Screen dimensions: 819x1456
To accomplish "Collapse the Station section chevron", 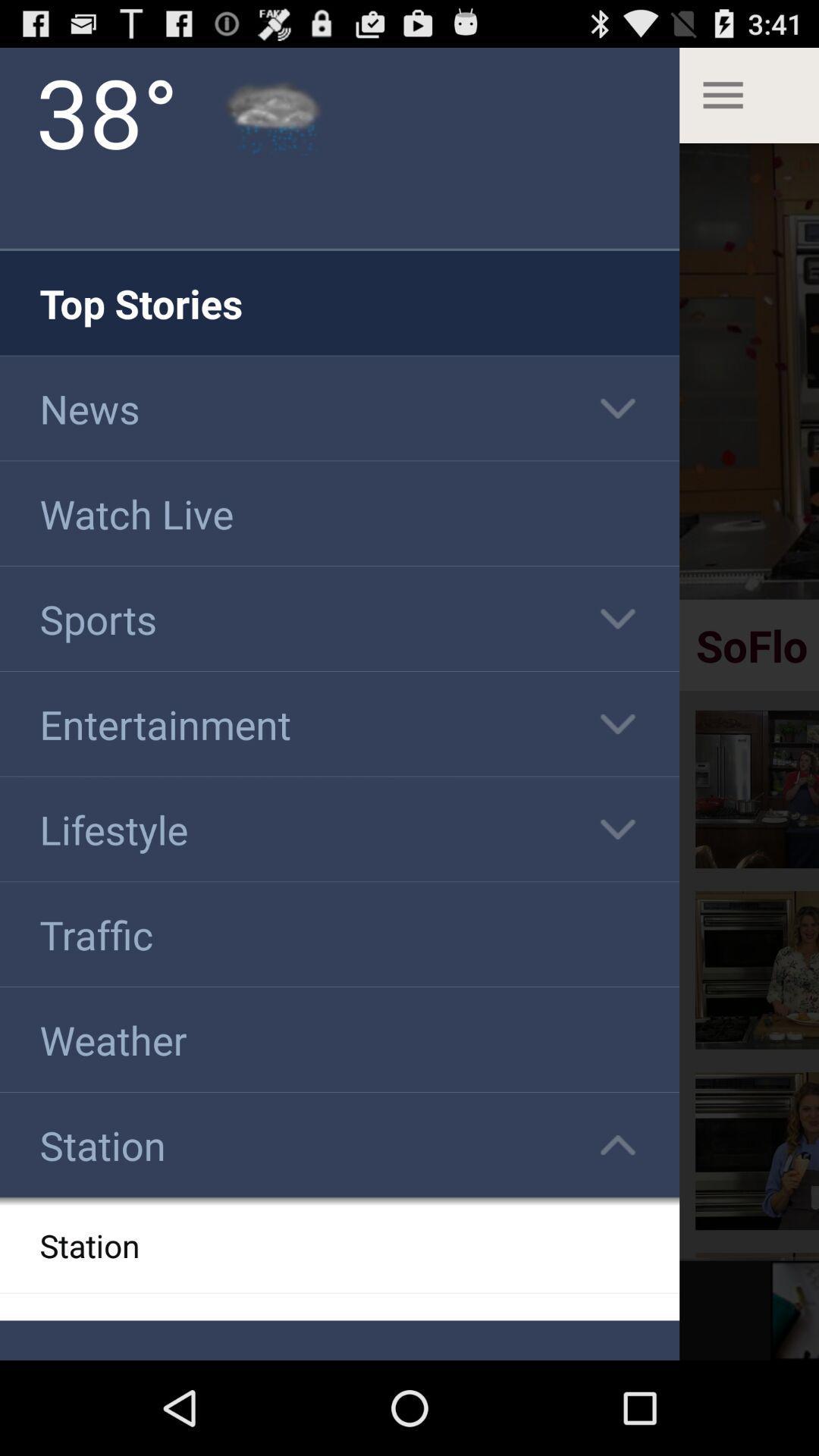I will click(x=617, y=1145).
